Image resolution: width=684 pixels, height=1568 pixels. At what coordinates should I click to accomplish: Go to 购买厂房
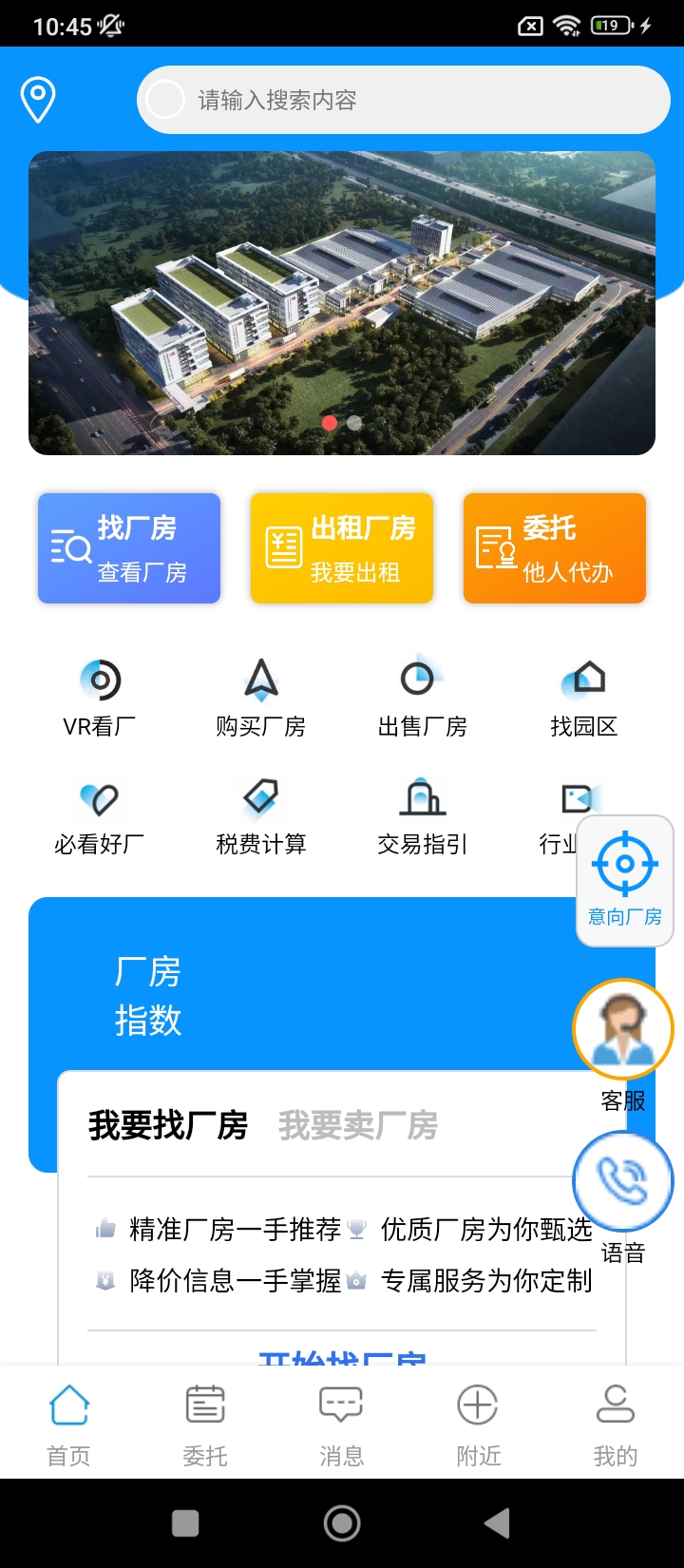click(x=261, y=698)
